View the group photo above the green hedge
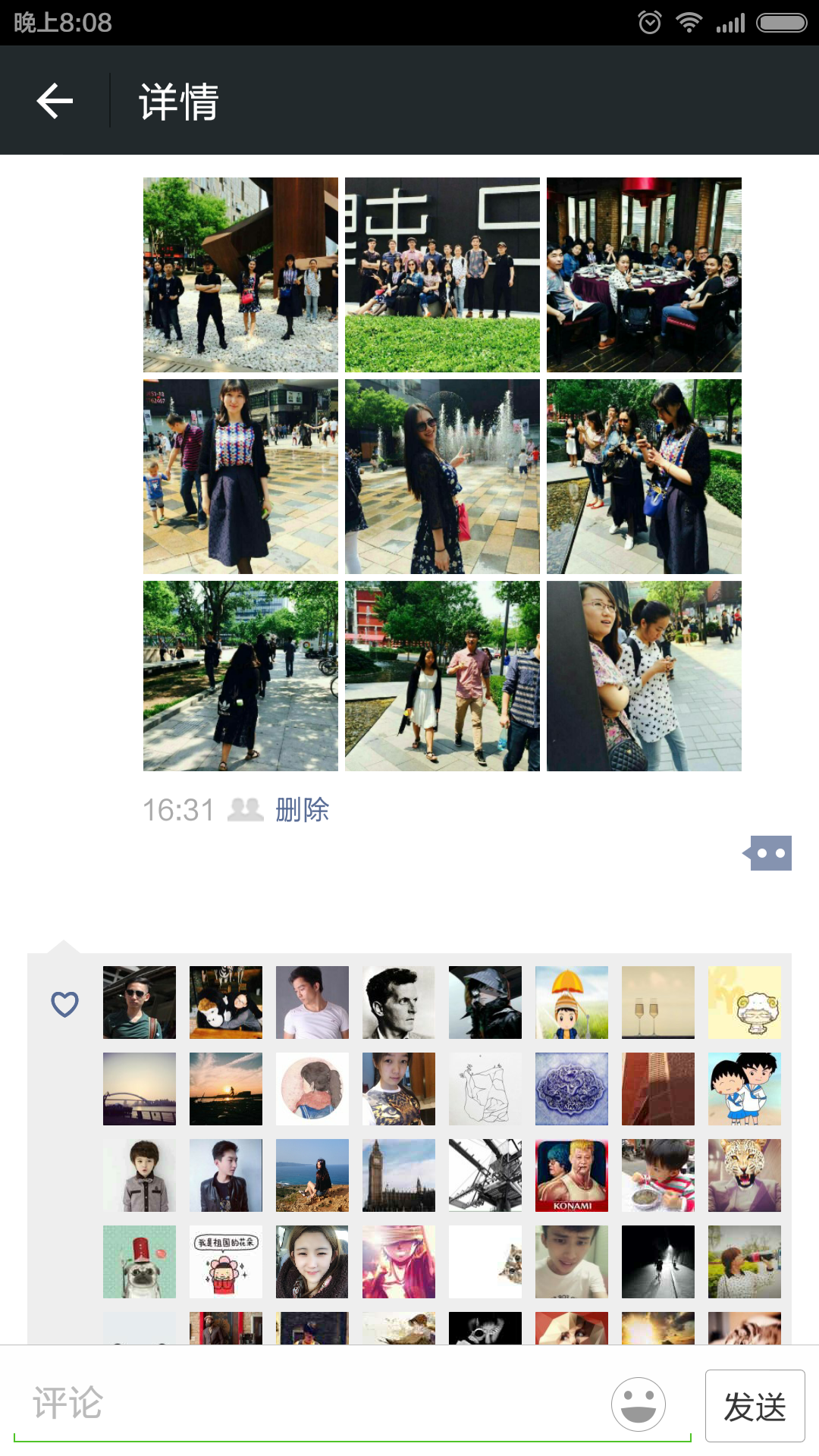Viewport: 819px width, 1456px height. pos(442,275)
